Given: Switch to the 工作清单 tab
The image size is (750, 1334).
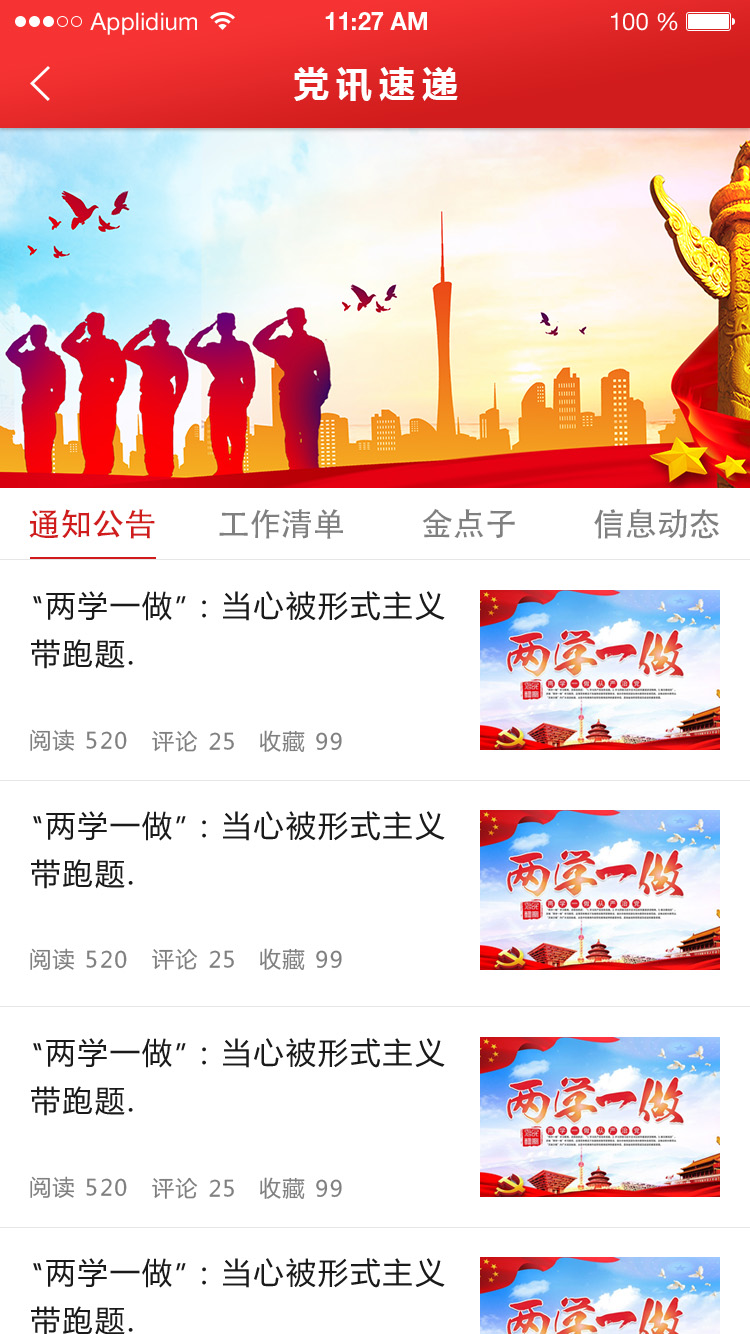Looking at the screenshot, I should pyautogui.click(x=280, y=524).
